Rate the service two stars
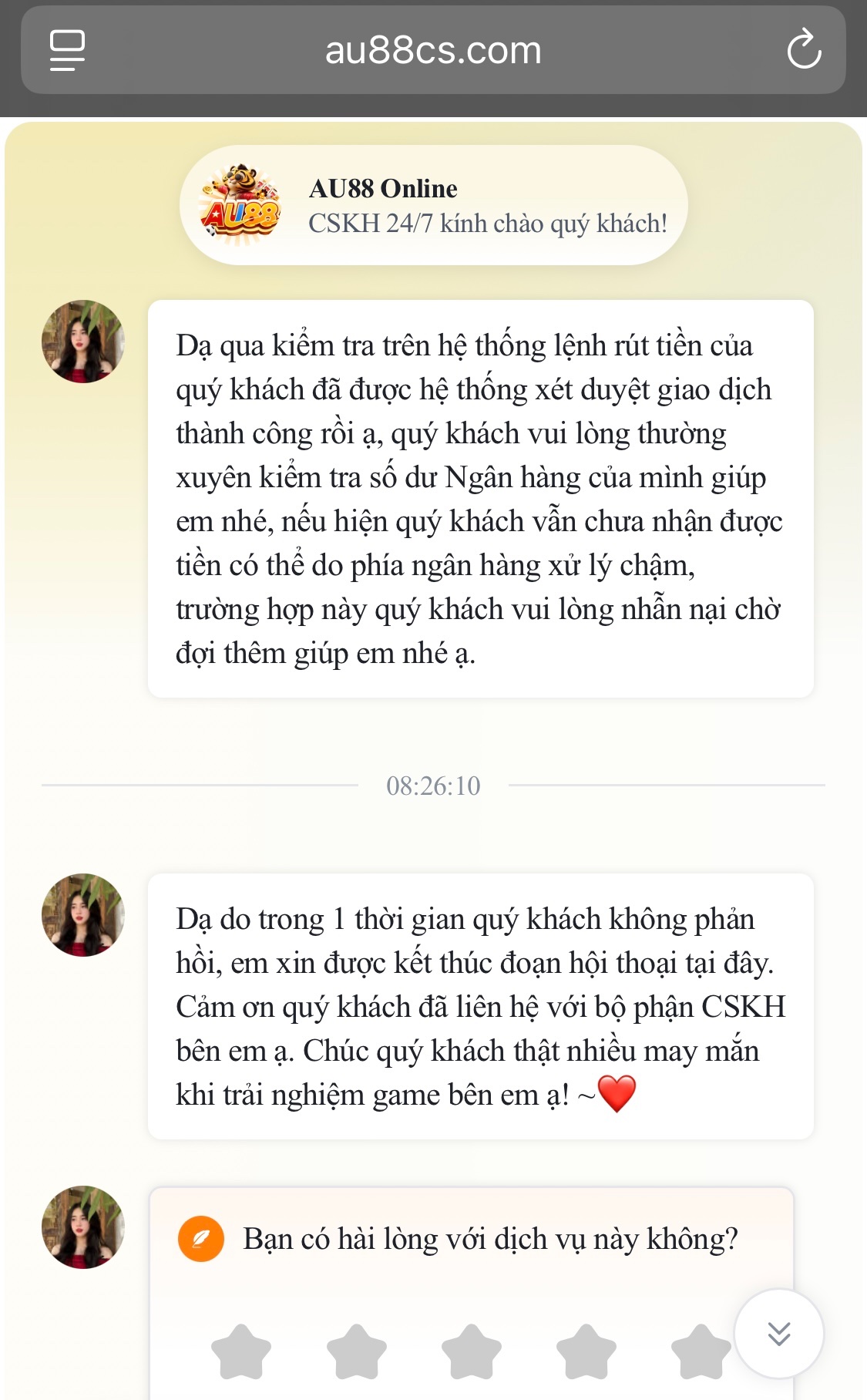 (x=356, y=1351)
